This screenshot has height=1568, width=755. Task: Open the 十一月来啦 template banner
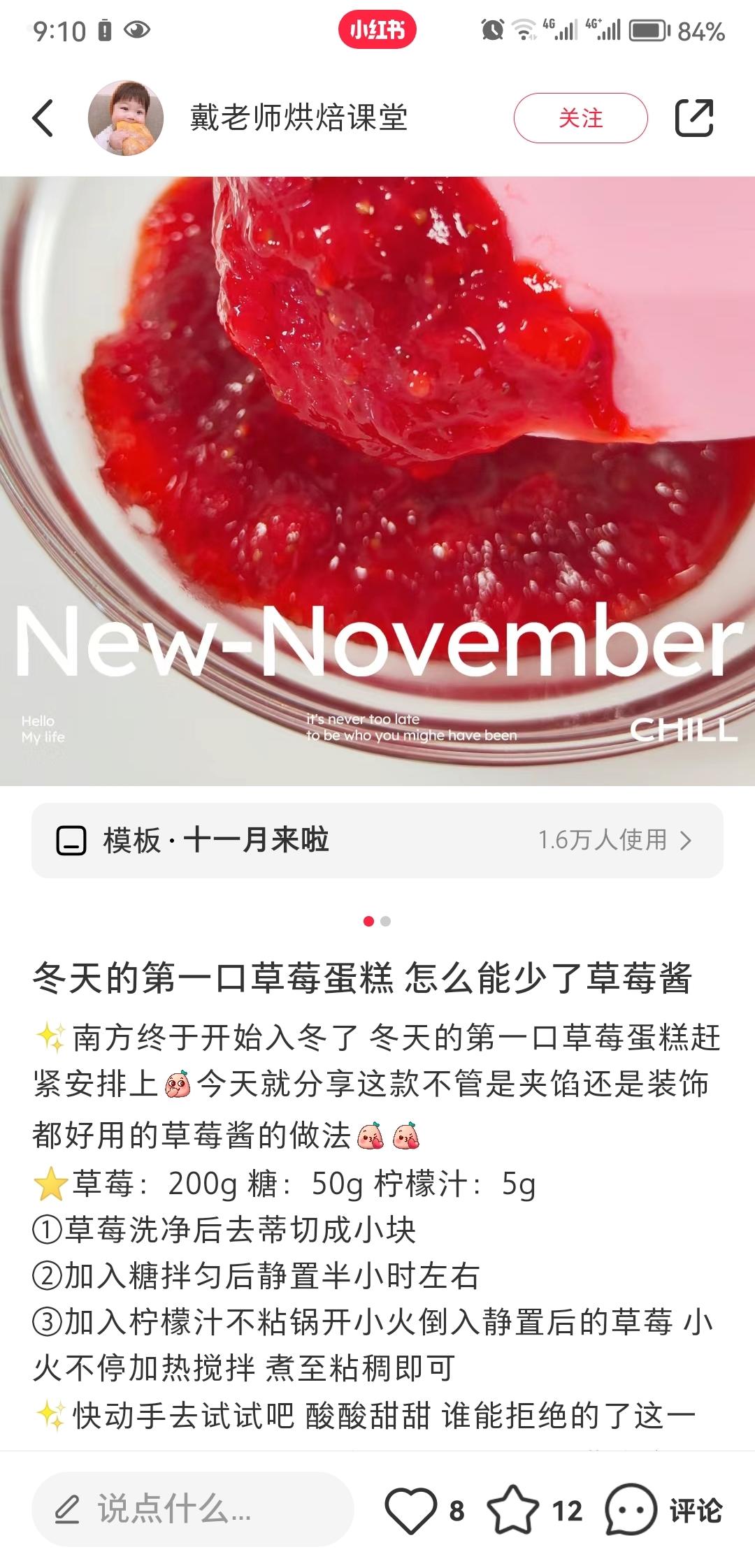[377, 840]
